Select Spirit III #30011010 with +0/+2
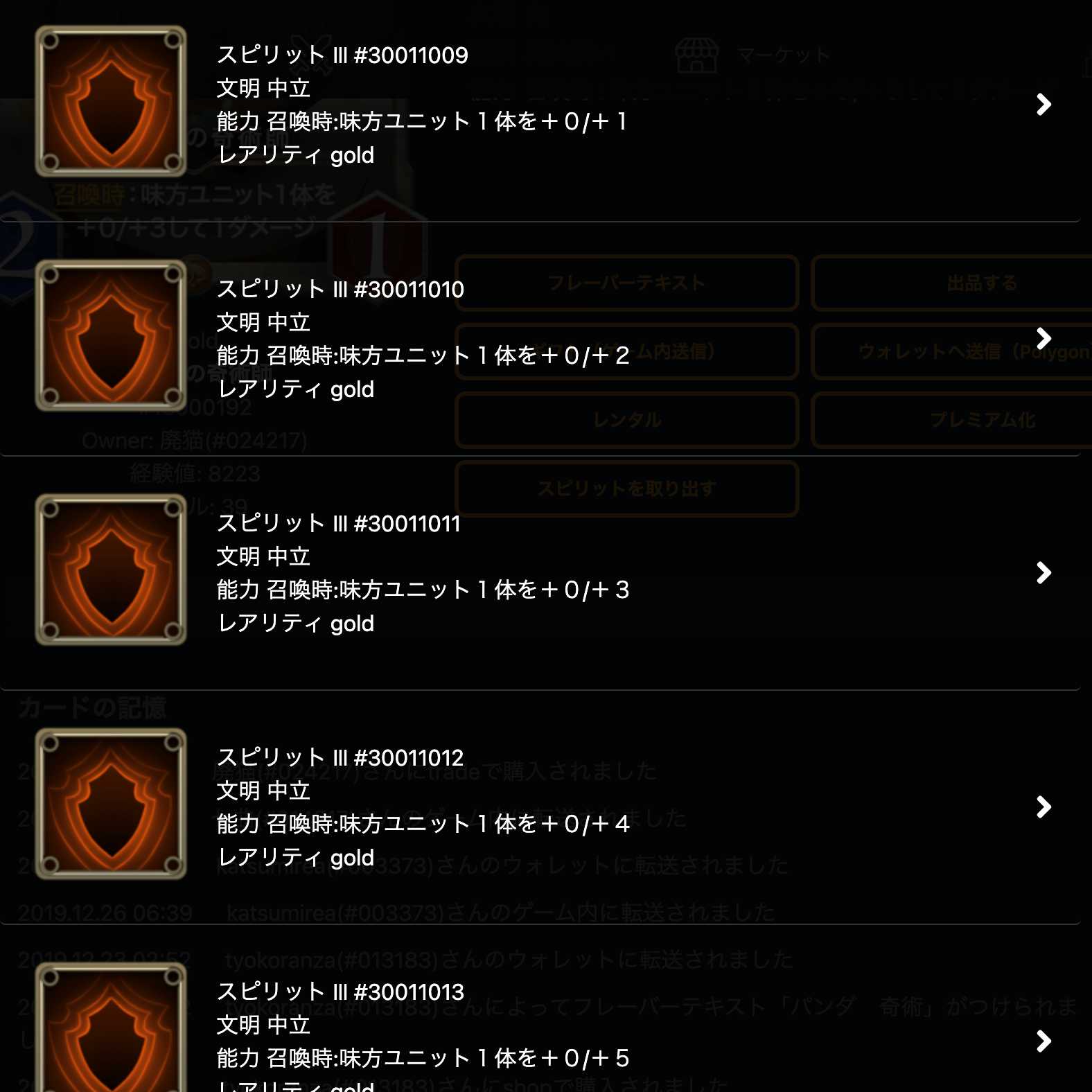Viewport: 1092px width, 1092px height. click(x=540, y=338)
